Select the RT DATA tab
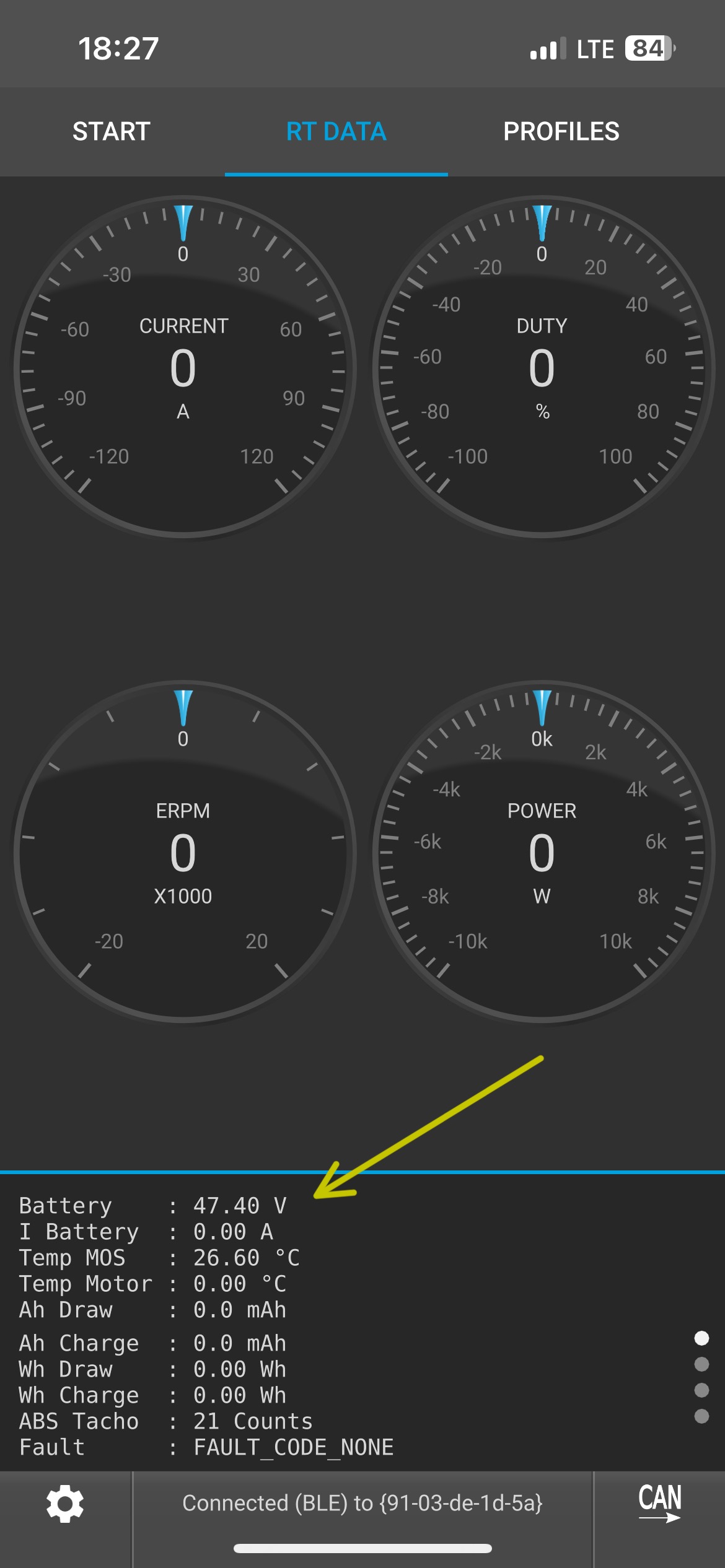The image size is (725, 1568). coord(336,131)
